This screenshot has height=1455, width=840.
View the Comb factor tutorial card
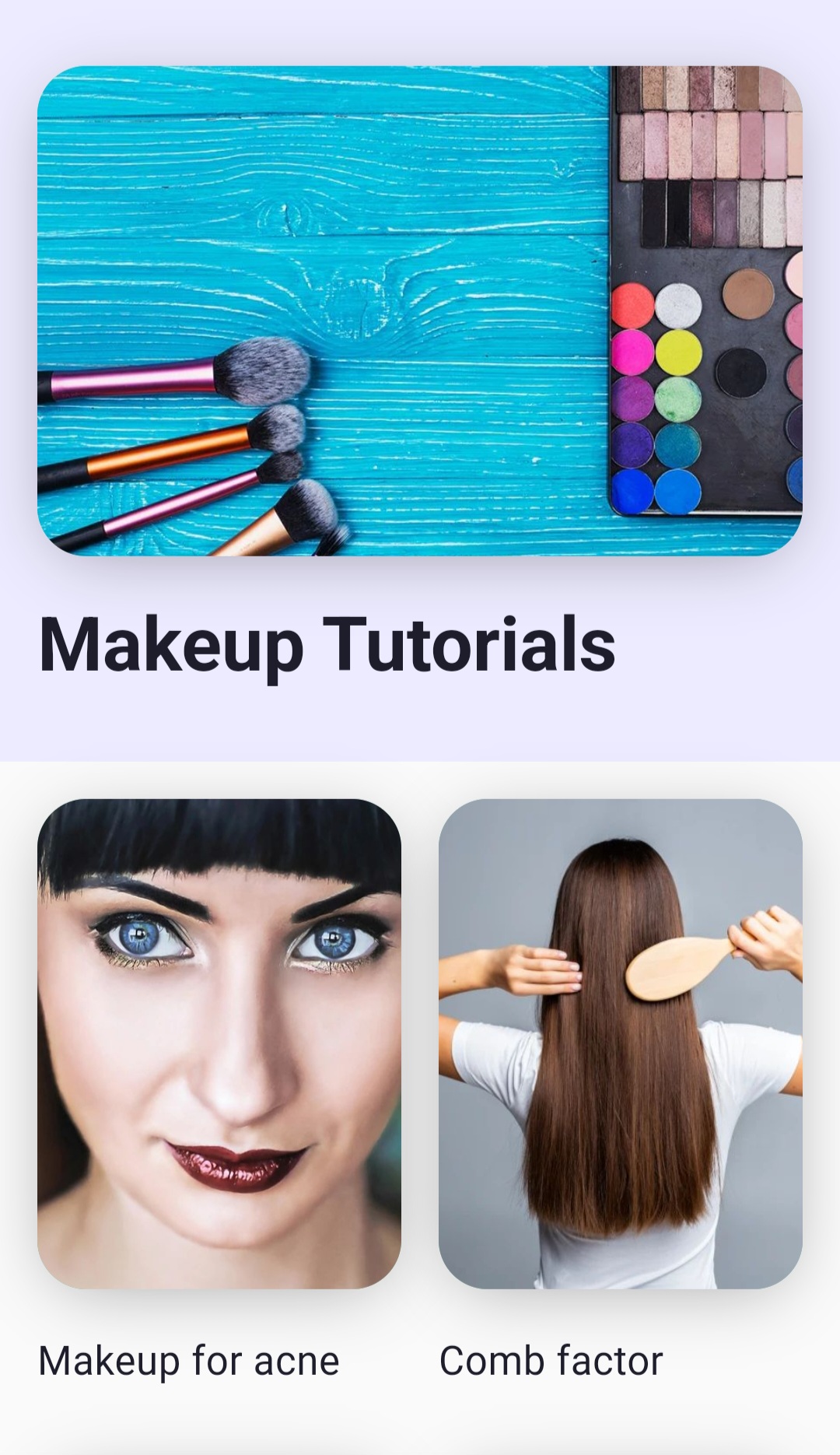click(x=620, y=1043)
